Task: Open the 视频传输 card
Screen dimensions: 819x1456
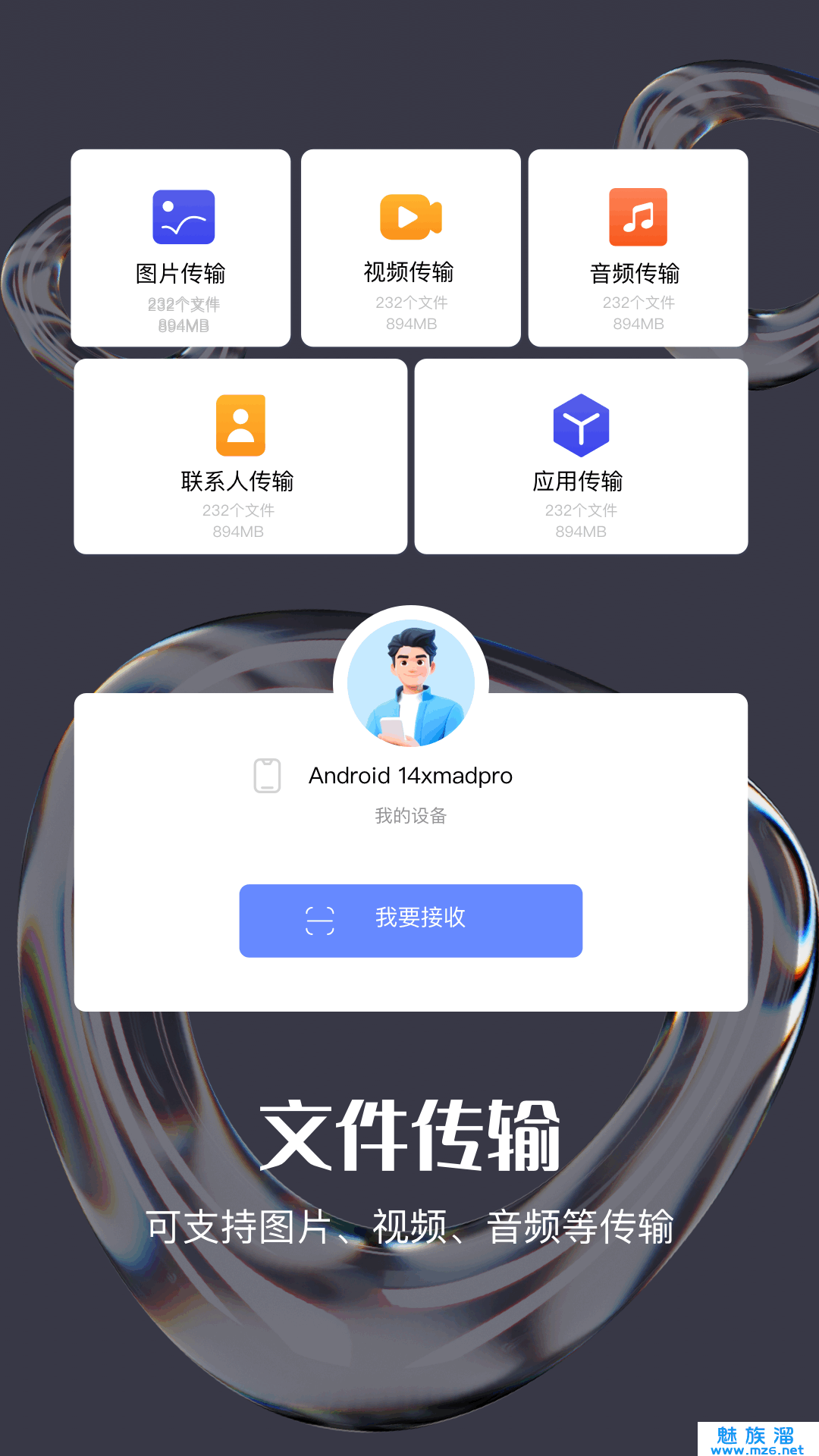Action: [x=410, y=246]
